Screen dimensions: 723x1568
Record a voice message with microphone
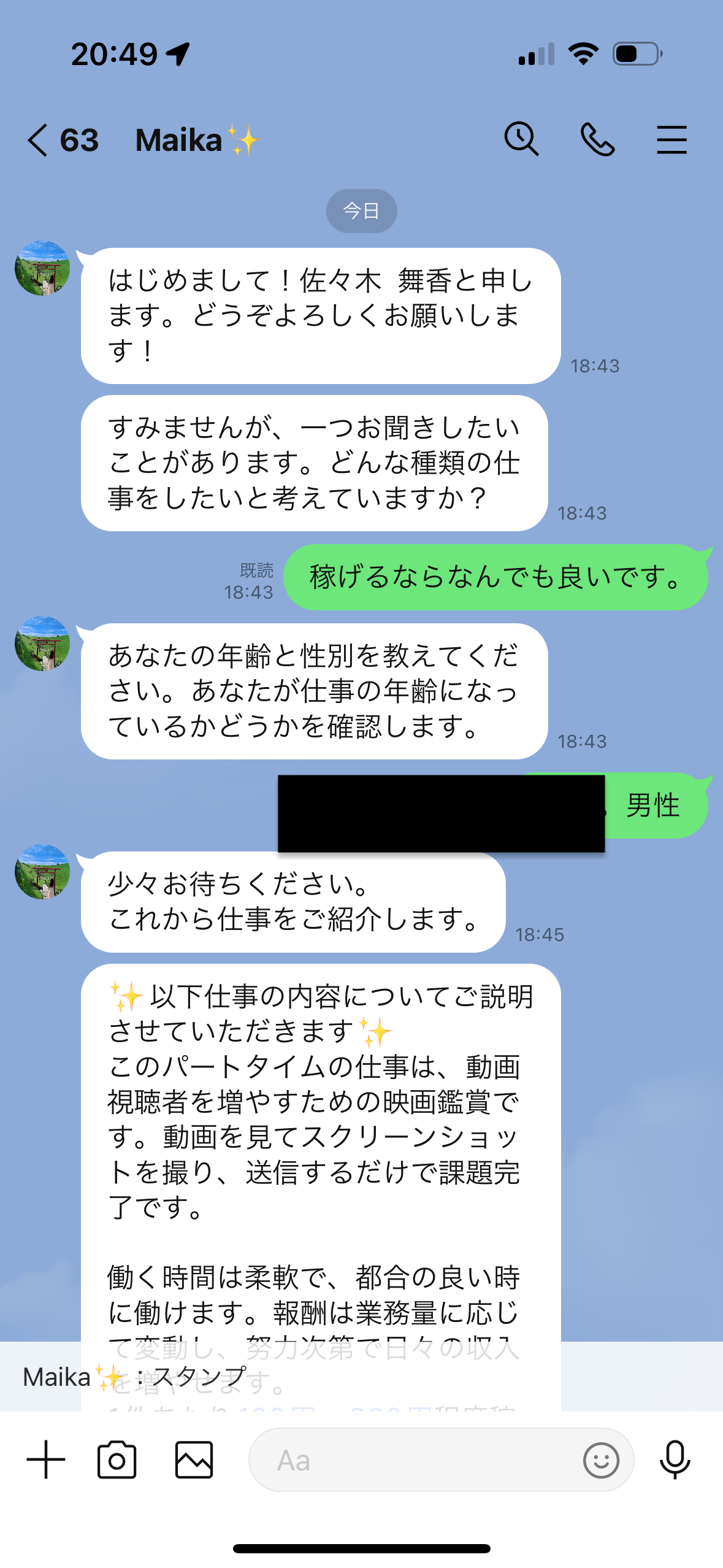click(x=675, y=1459)
